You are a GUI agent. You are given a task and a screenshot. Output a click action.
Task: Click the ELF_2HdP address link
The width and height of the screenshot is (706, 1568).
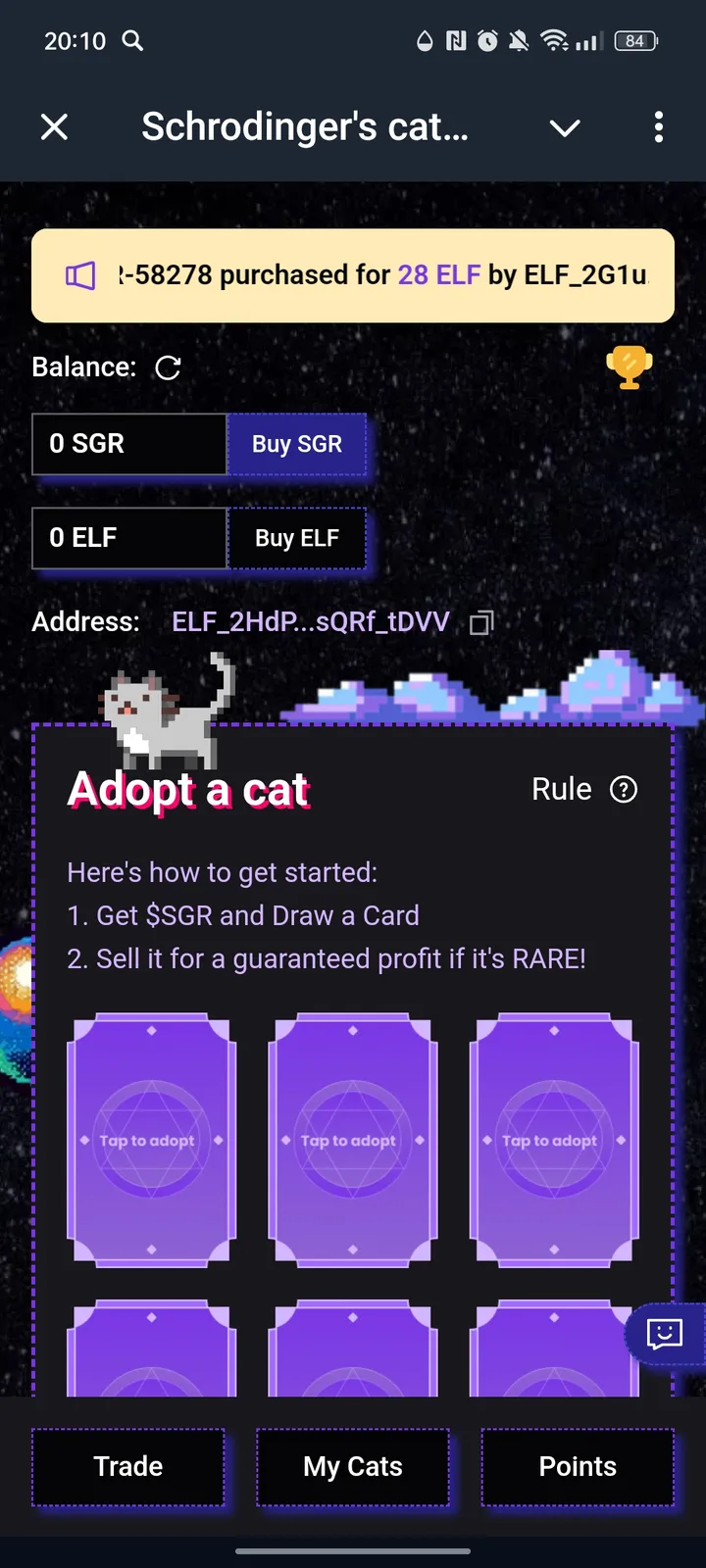pyautogui.click(x=310, y=622)
